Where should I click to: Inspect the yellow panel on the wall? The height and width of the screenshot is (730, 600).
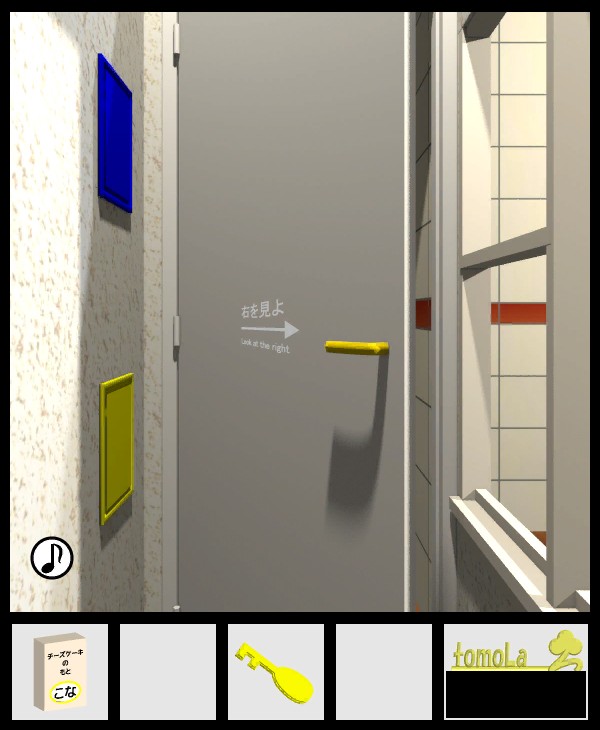116,447
